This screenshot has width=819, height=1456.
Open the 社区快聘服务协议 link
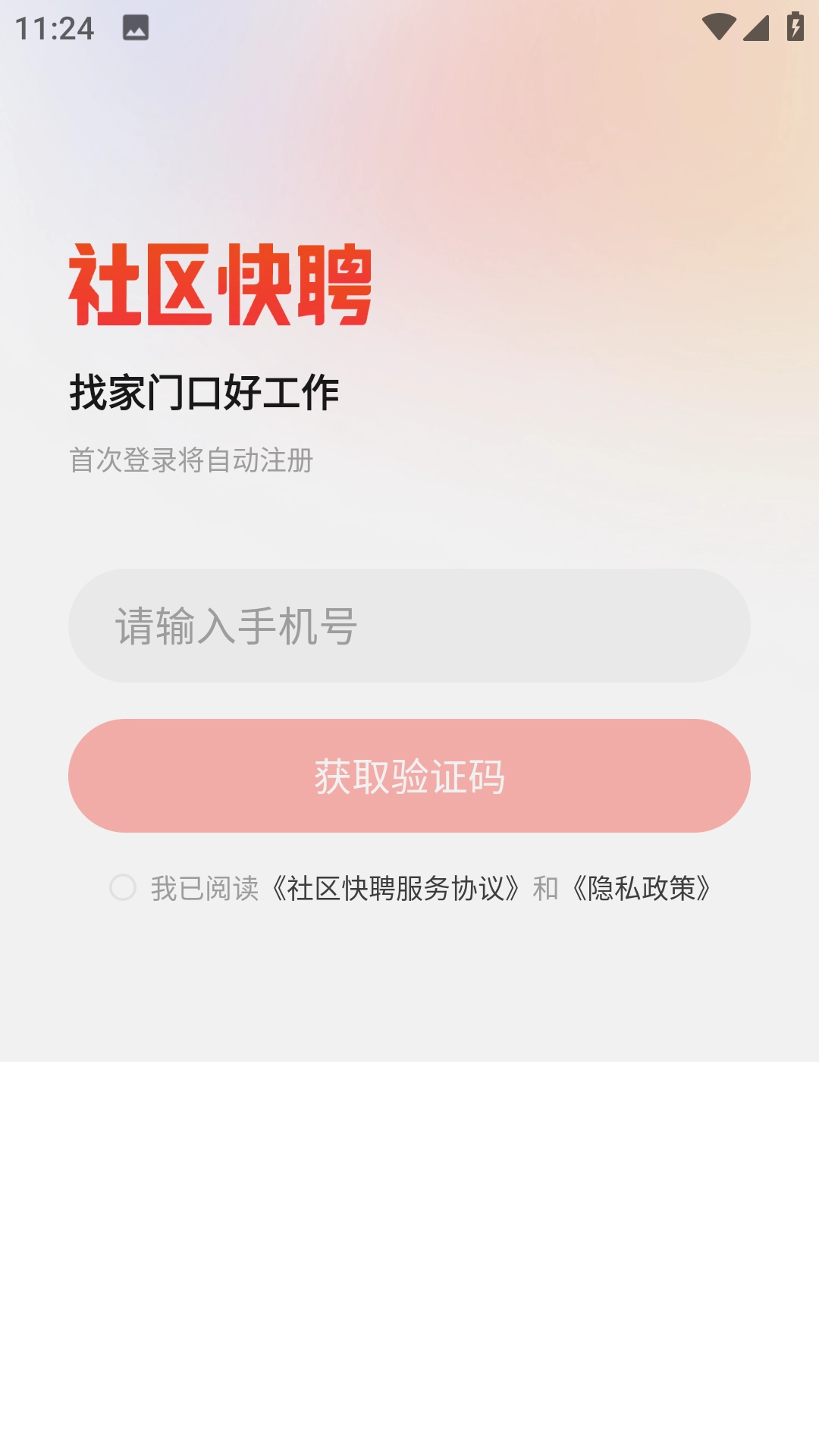coord(396,888)
